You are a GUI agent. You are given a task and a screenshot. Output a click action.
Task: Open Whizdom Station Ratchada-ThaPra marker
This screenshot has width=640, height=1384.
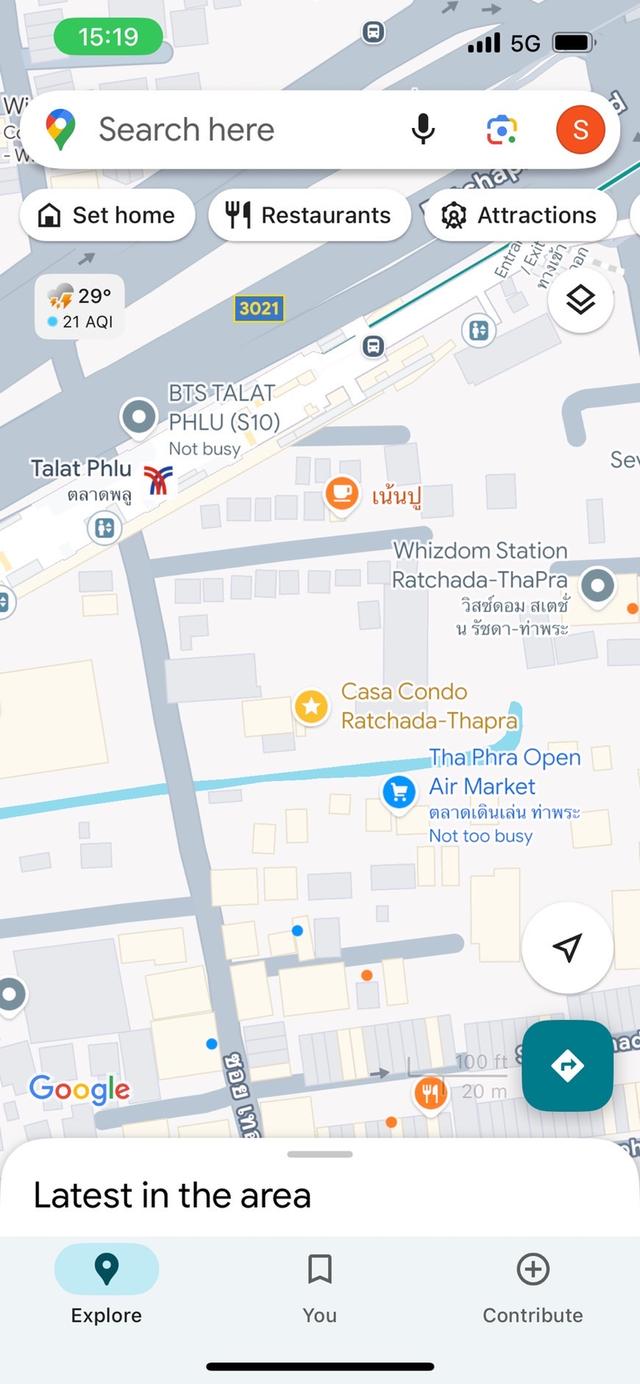pyautogui.click(x=598, y=585)
